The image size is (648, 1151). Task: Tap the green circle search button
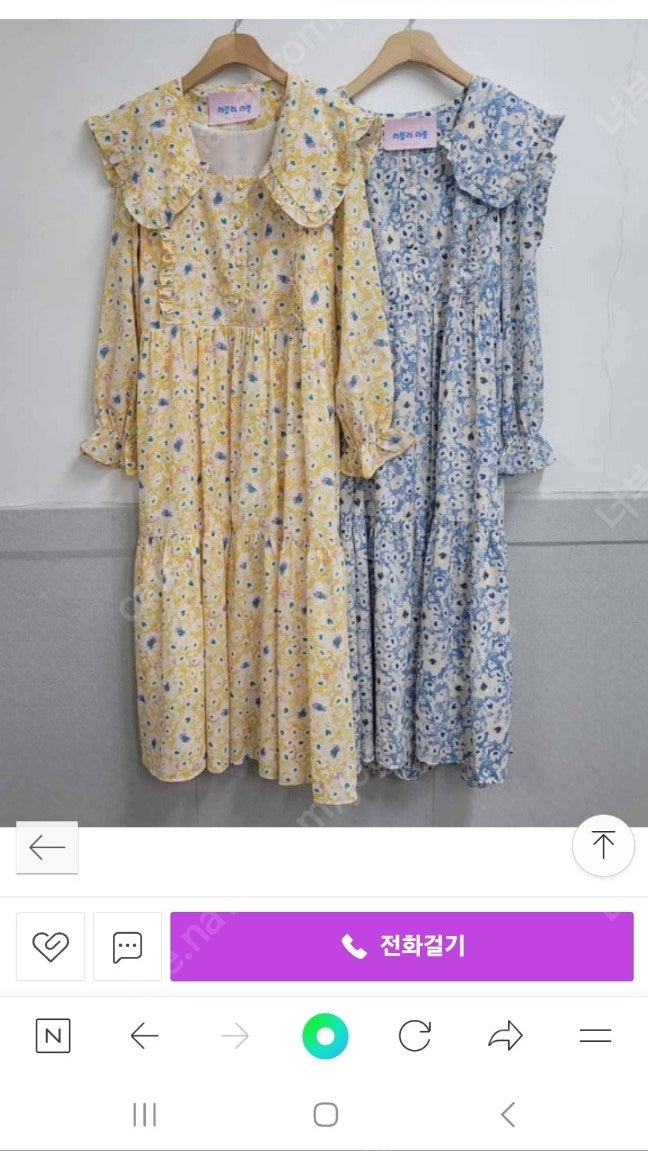[x=325, y=1036]
